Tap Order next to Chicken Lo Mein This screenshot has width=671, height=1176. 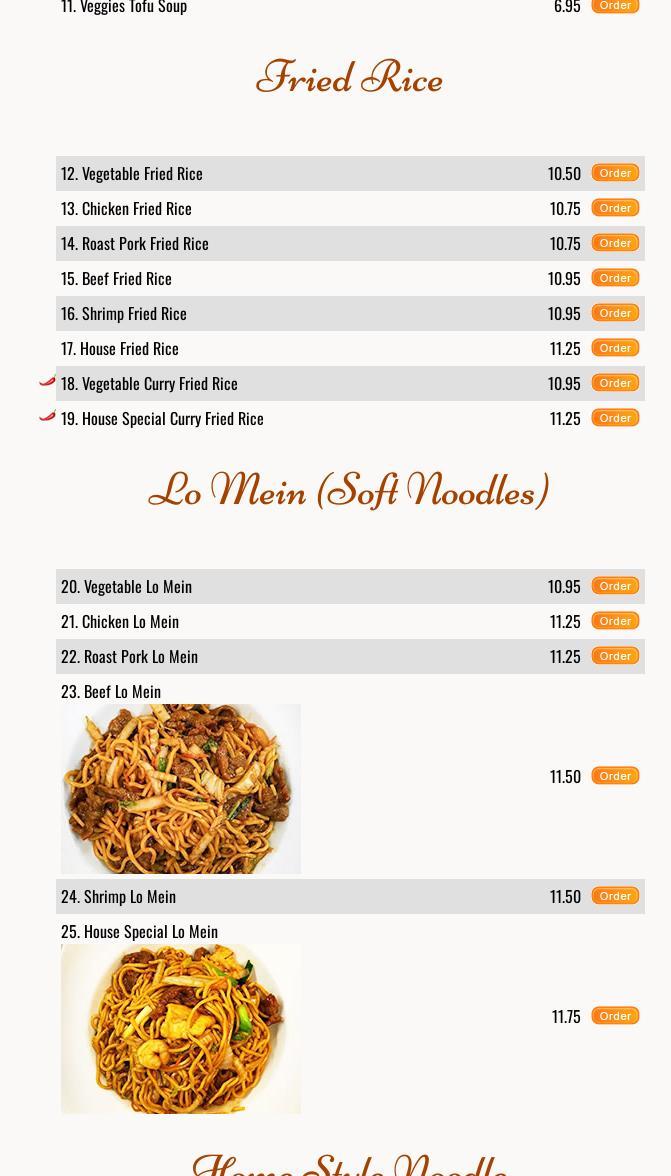[615, 621]
